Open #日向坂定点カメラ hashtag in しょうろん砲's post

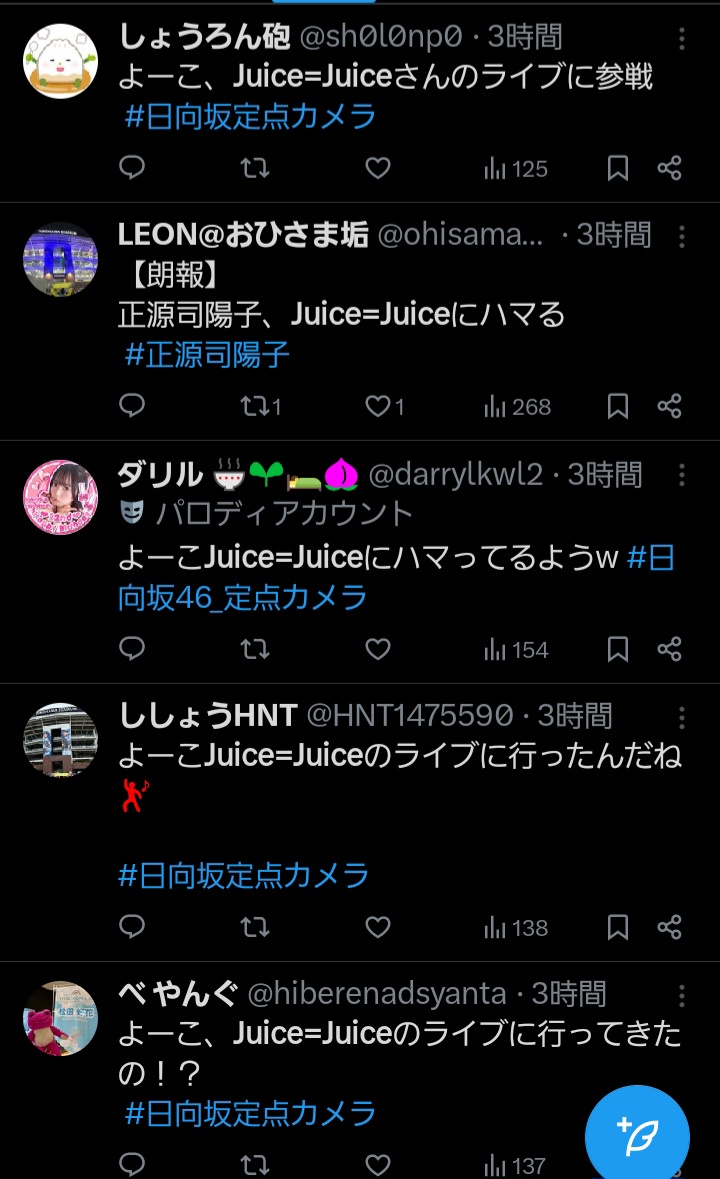(x=250, y=116)
